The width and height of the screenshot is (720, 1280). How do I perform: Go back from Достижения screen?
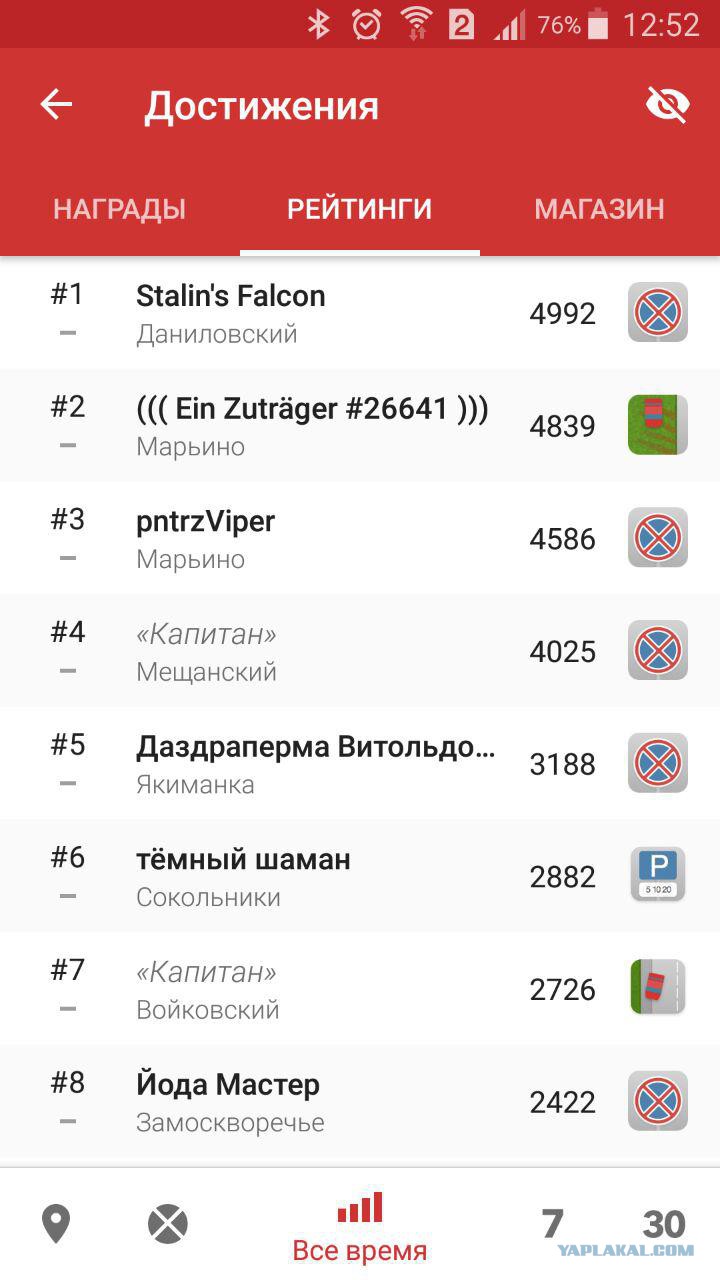pos(56,104)
